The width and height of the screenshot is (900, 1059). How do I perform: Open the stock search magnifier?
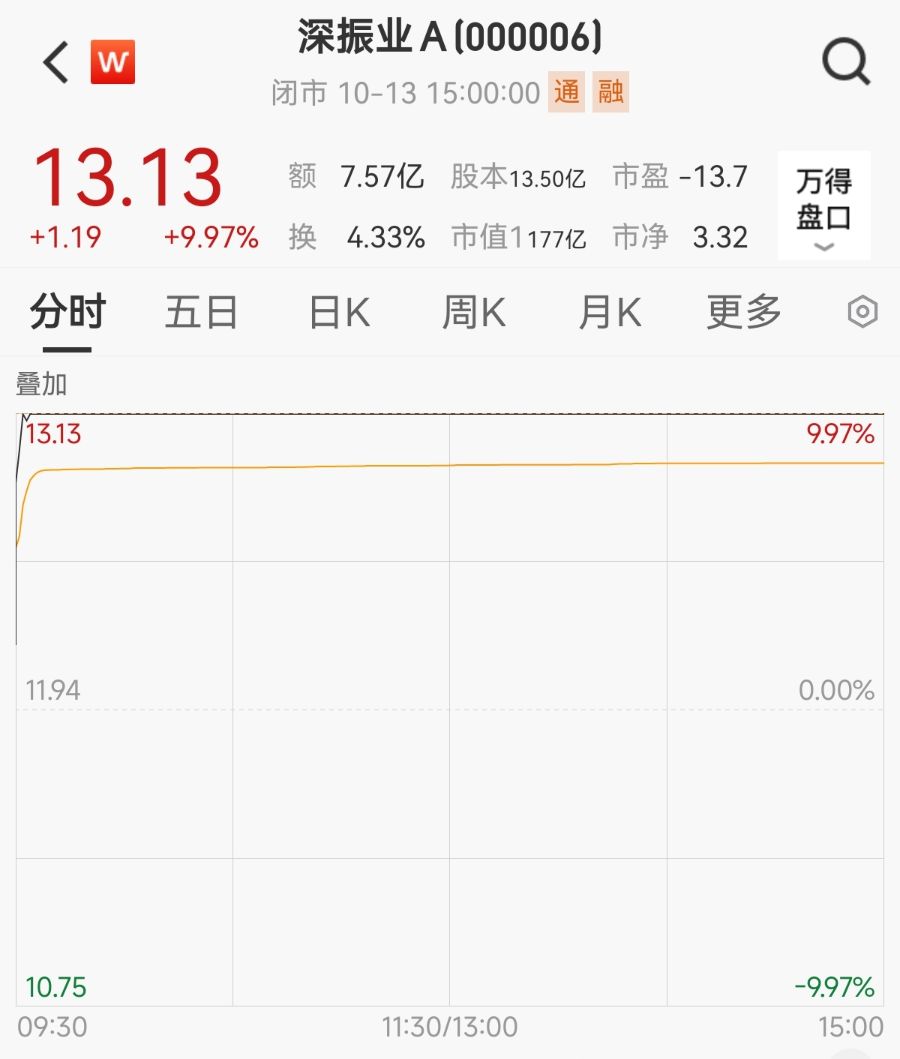846,63
